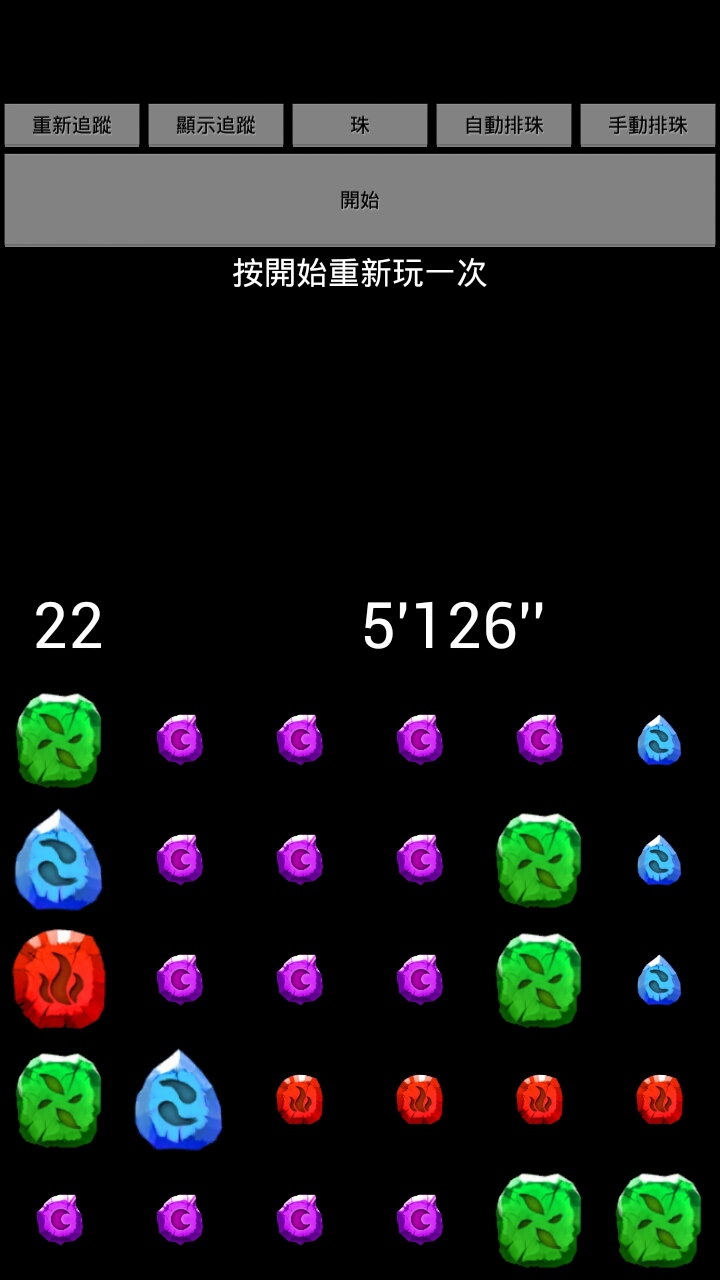Tap the 珠 button
Screen dimensions: 720x1280
(360, 126)
